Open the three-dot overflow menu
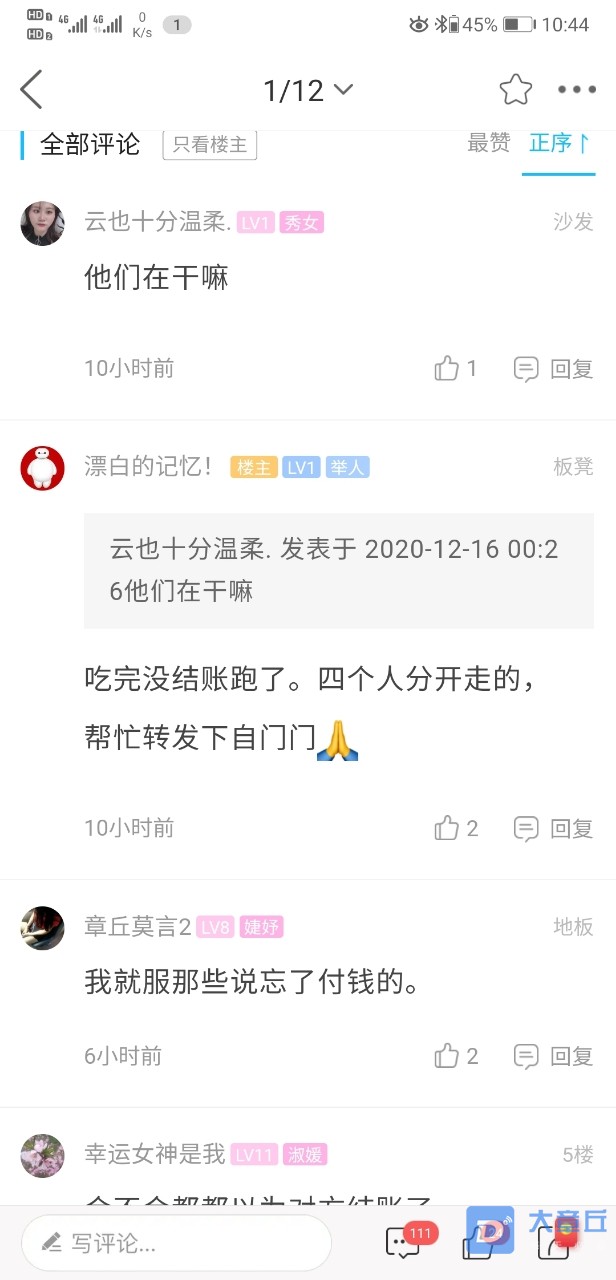 (x=577, y=90)
